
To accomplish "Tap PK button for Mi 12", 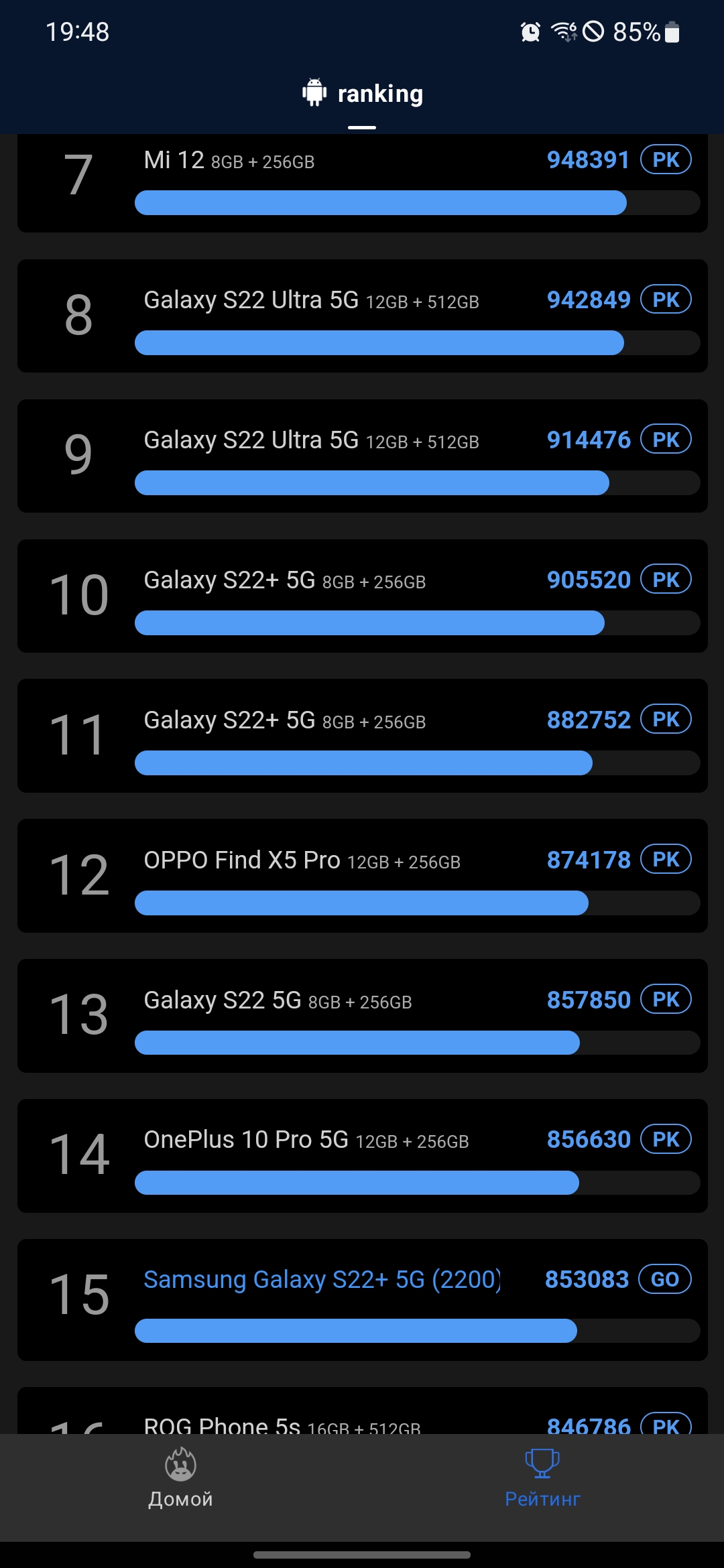I will (x=665, y=159).
